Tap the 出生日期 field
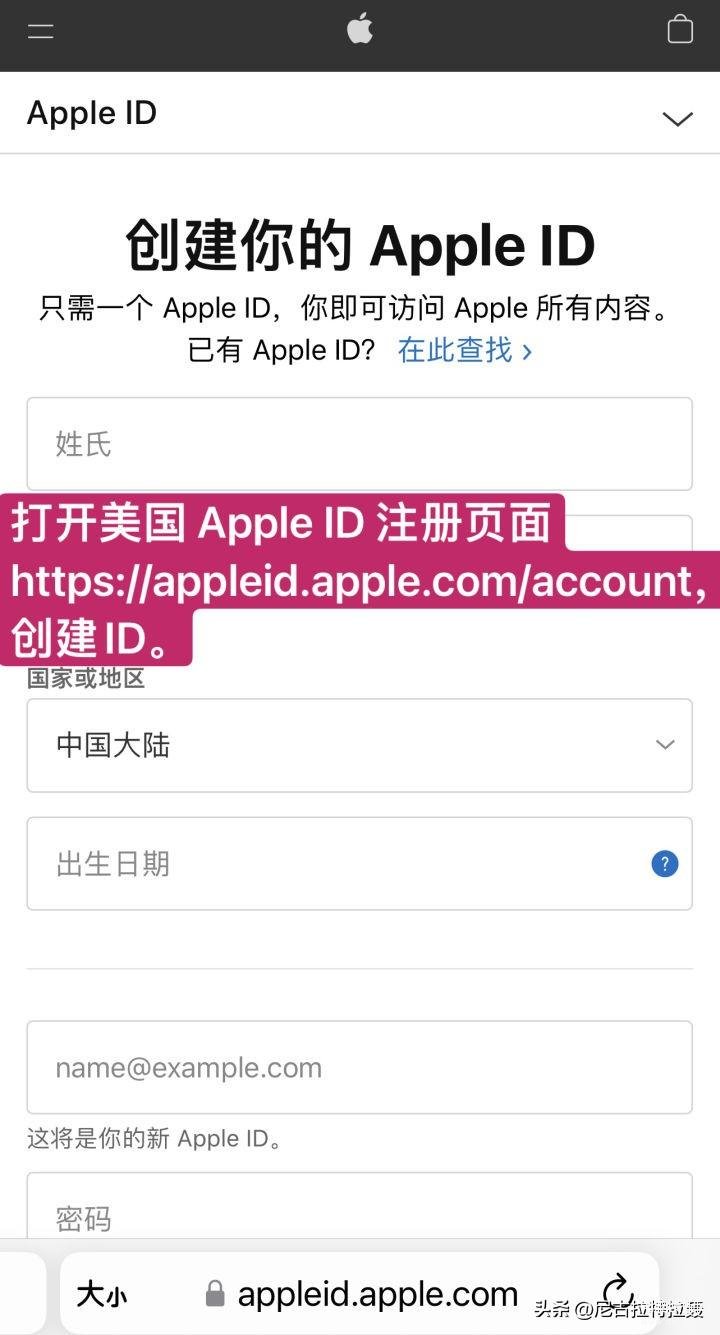This screenshot has width=720, height=1335. coord(340,864)
